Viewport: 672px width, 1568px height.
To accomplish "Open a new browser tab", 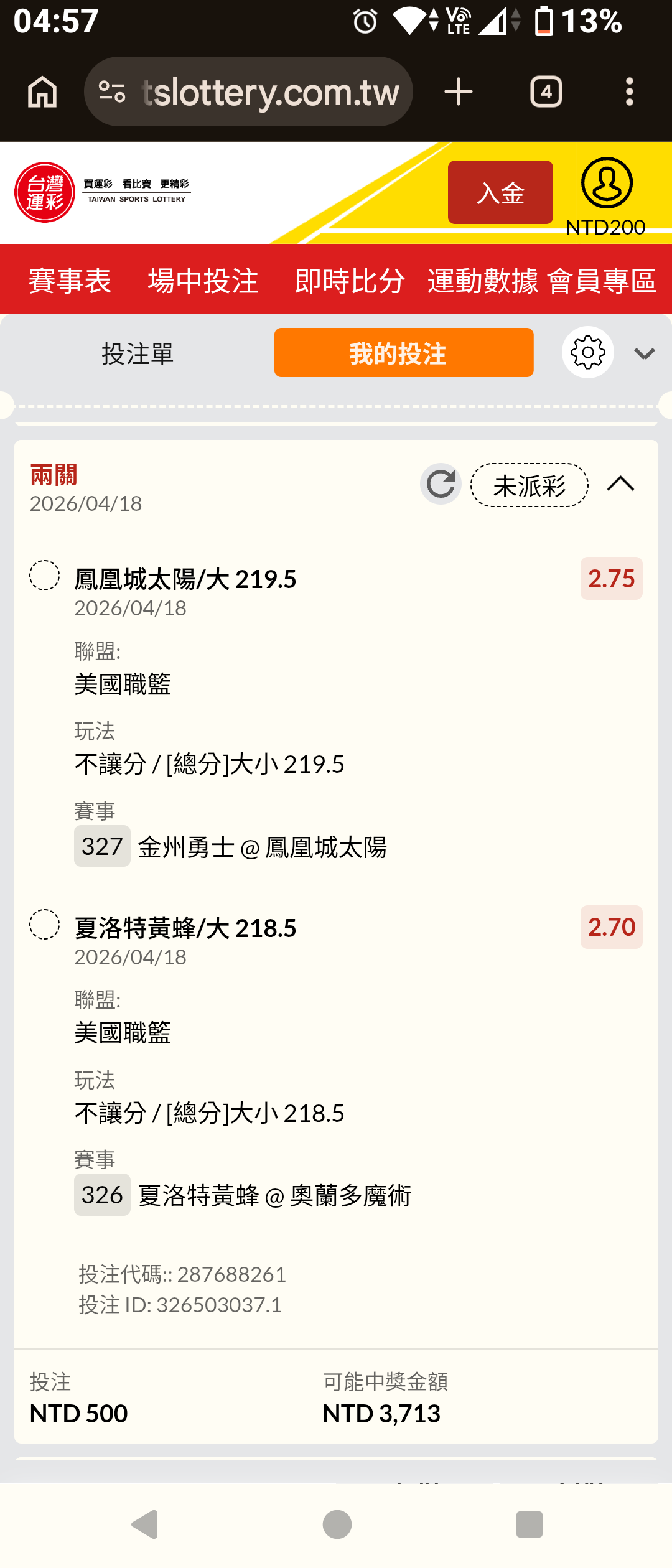I will coord(459,92).
